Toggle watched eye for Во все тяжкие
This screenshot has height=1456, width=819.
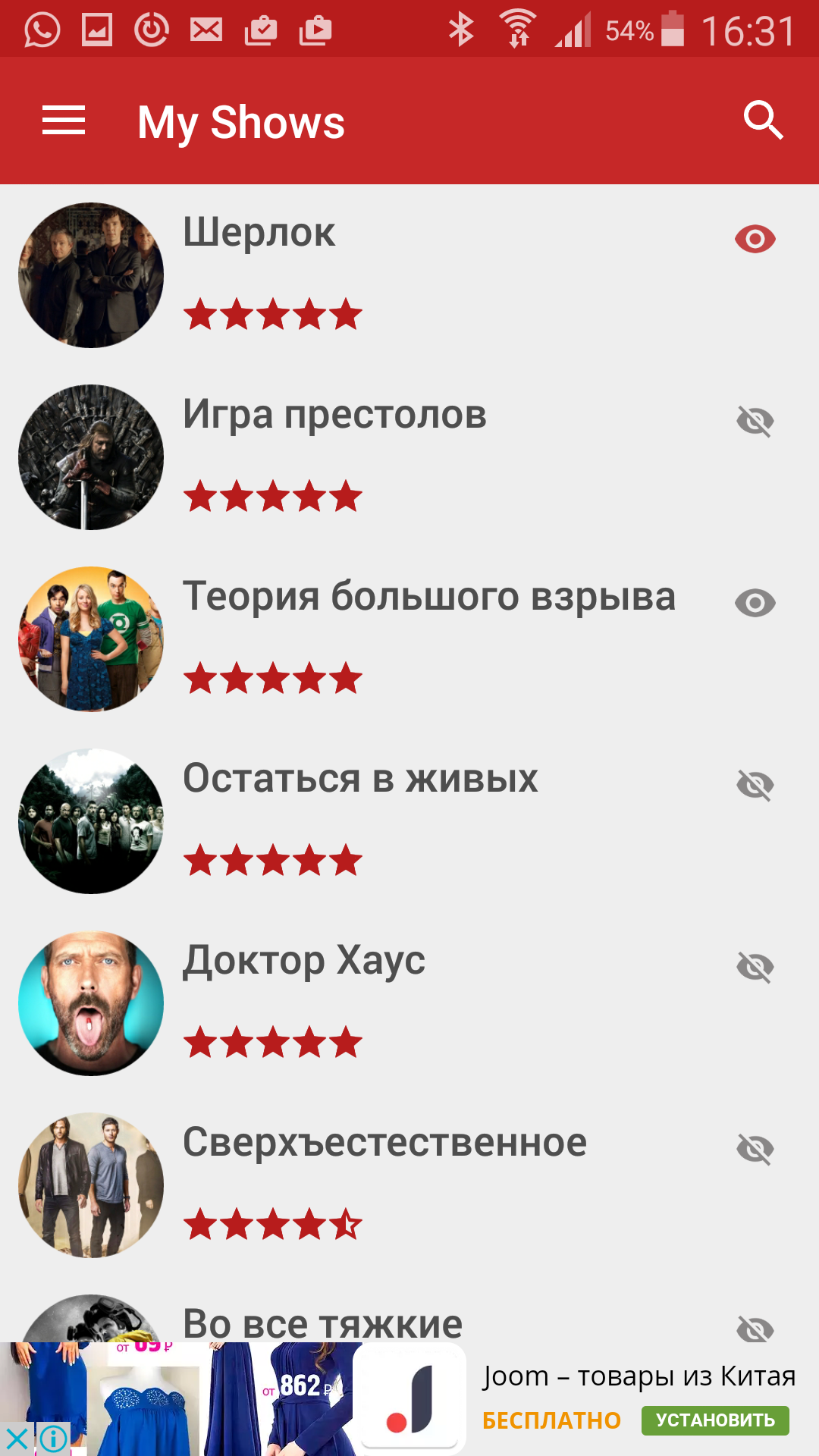(755, 1329)
